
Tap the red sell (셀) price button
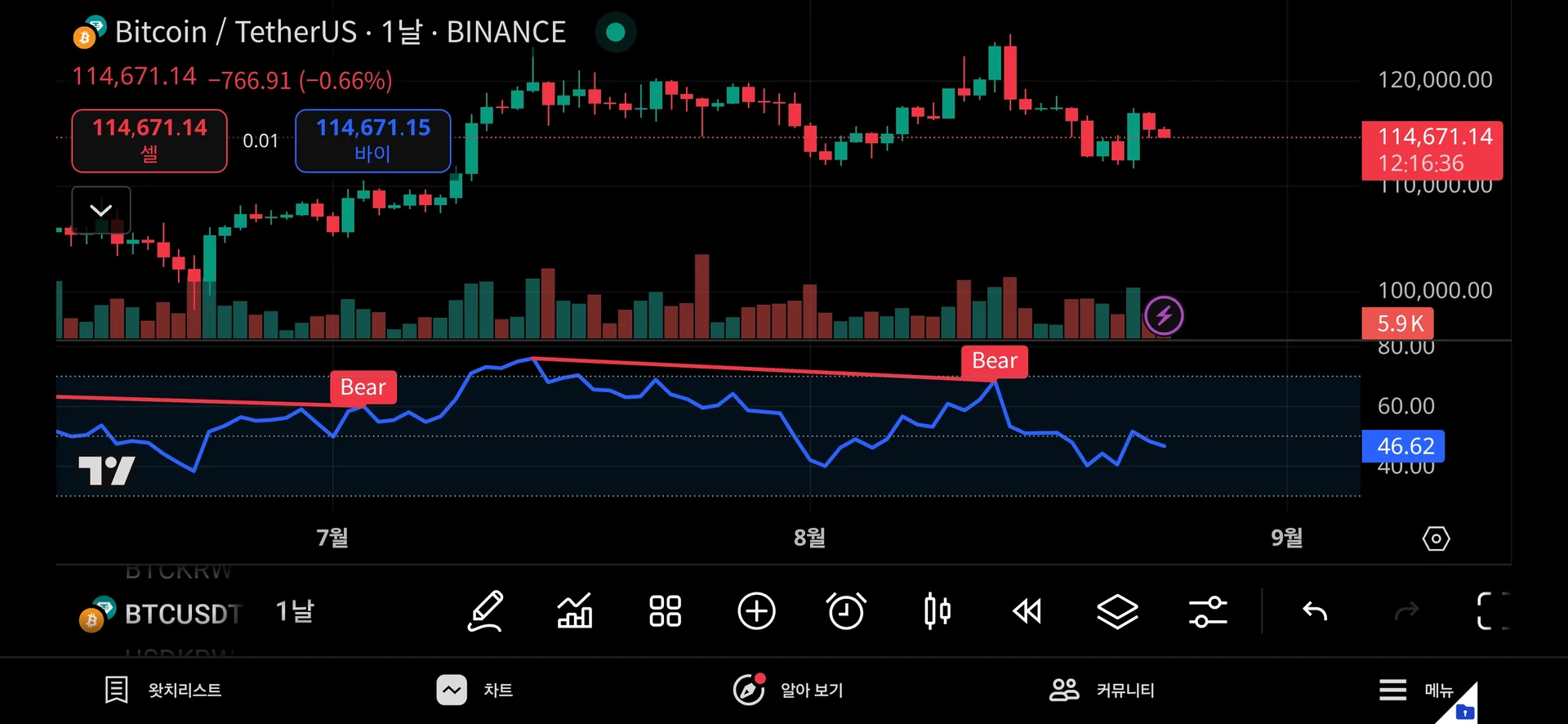(149, 141)
